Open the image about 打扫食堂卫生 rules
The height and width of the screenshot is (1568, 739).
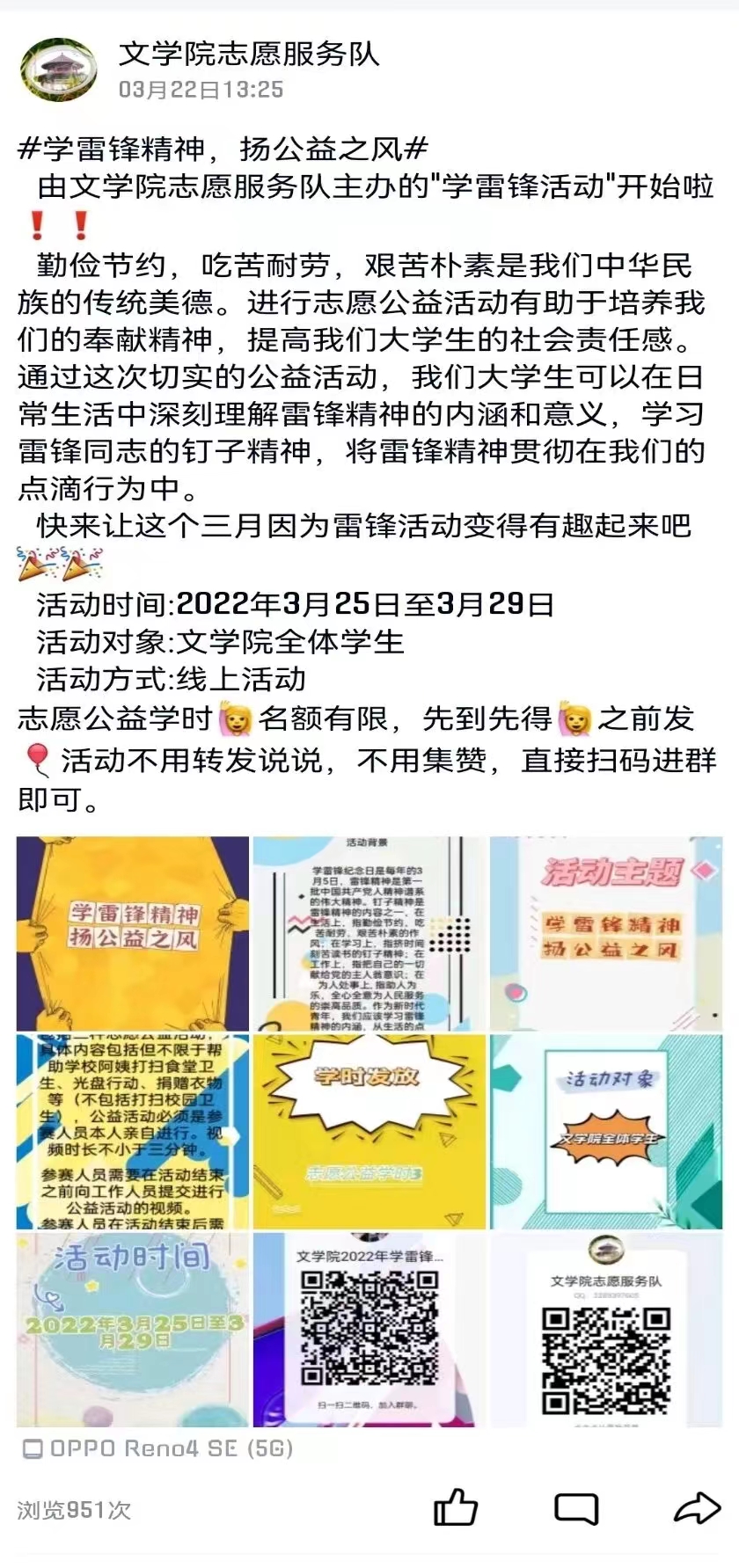133,1131
